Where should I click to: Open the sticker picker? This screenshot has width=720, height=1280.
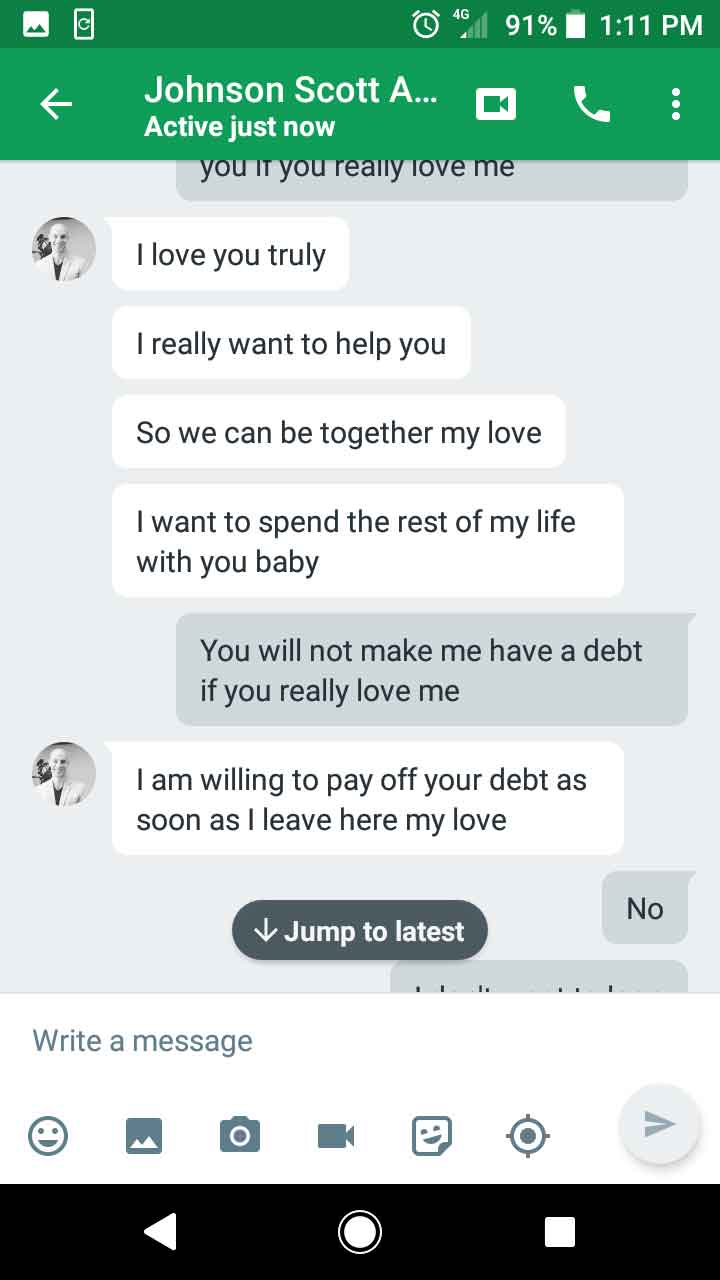click(x=432, y=1136)
